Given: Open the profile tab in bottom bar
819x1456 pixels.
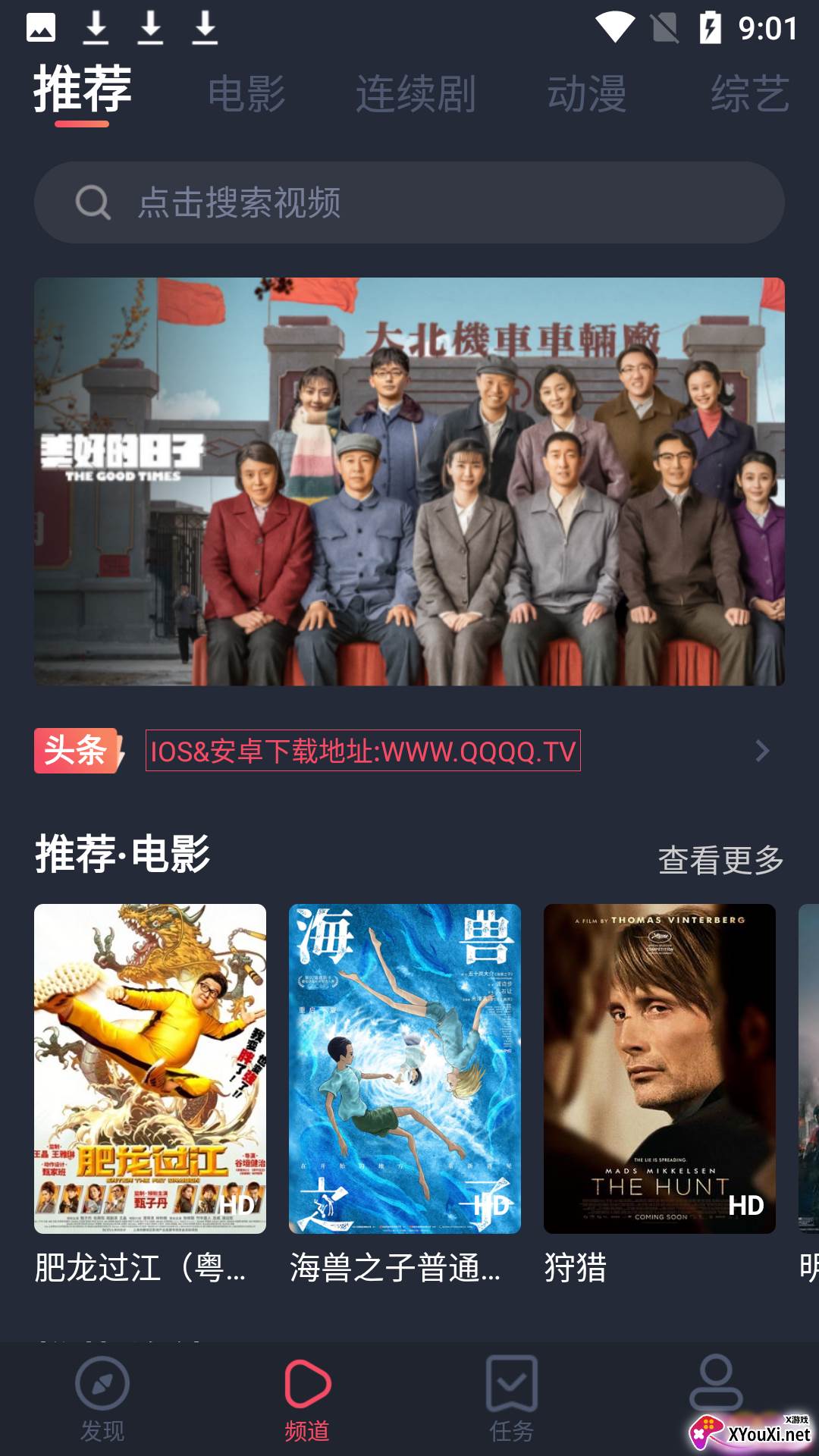Looking at the screenshot, I should (716, 1388).
